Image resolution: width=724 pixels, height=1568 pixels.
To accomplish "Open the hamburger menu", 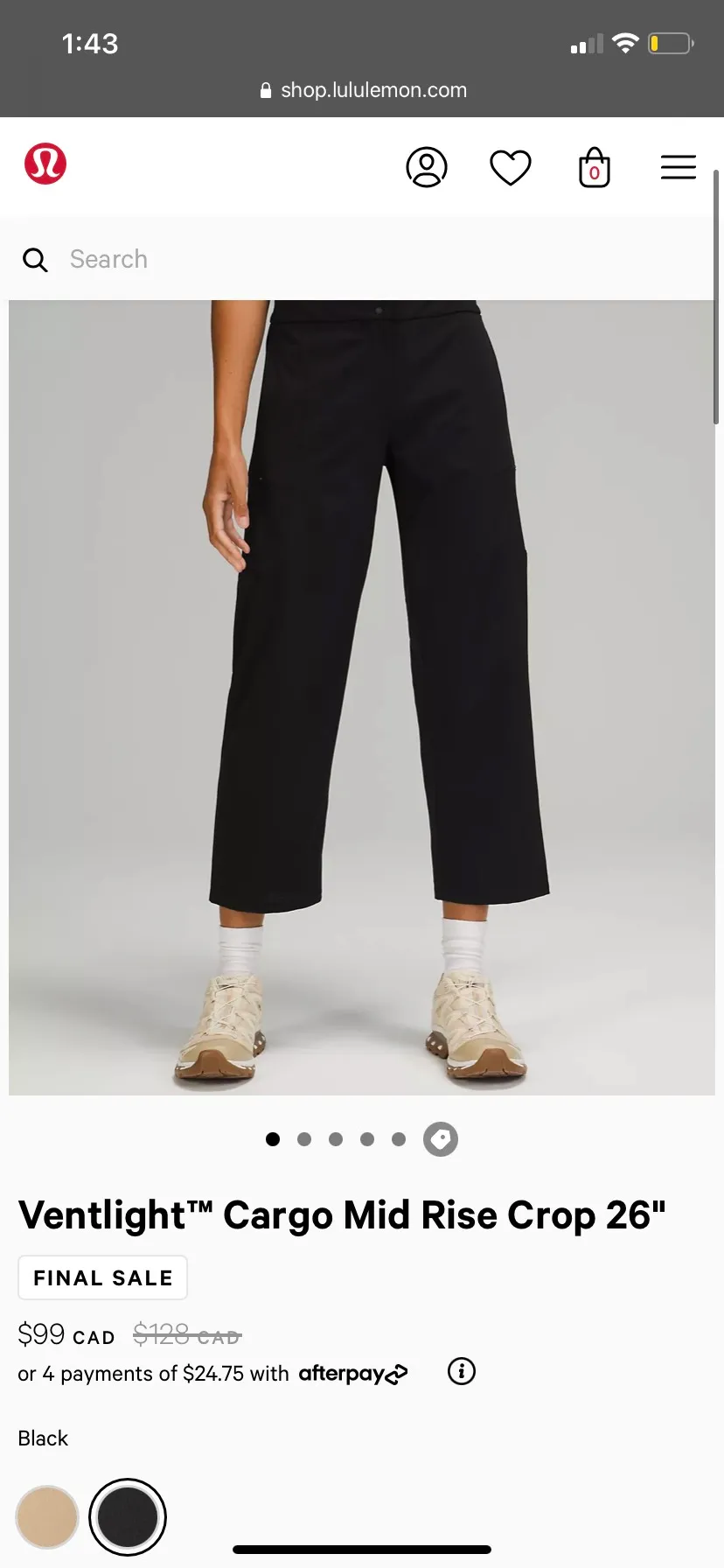I will [679, 167].
